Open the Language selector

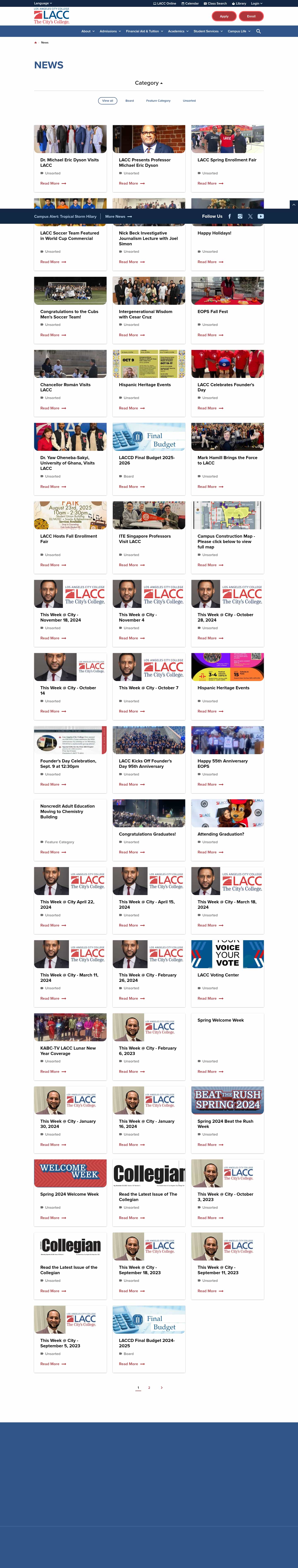point(43,3)
